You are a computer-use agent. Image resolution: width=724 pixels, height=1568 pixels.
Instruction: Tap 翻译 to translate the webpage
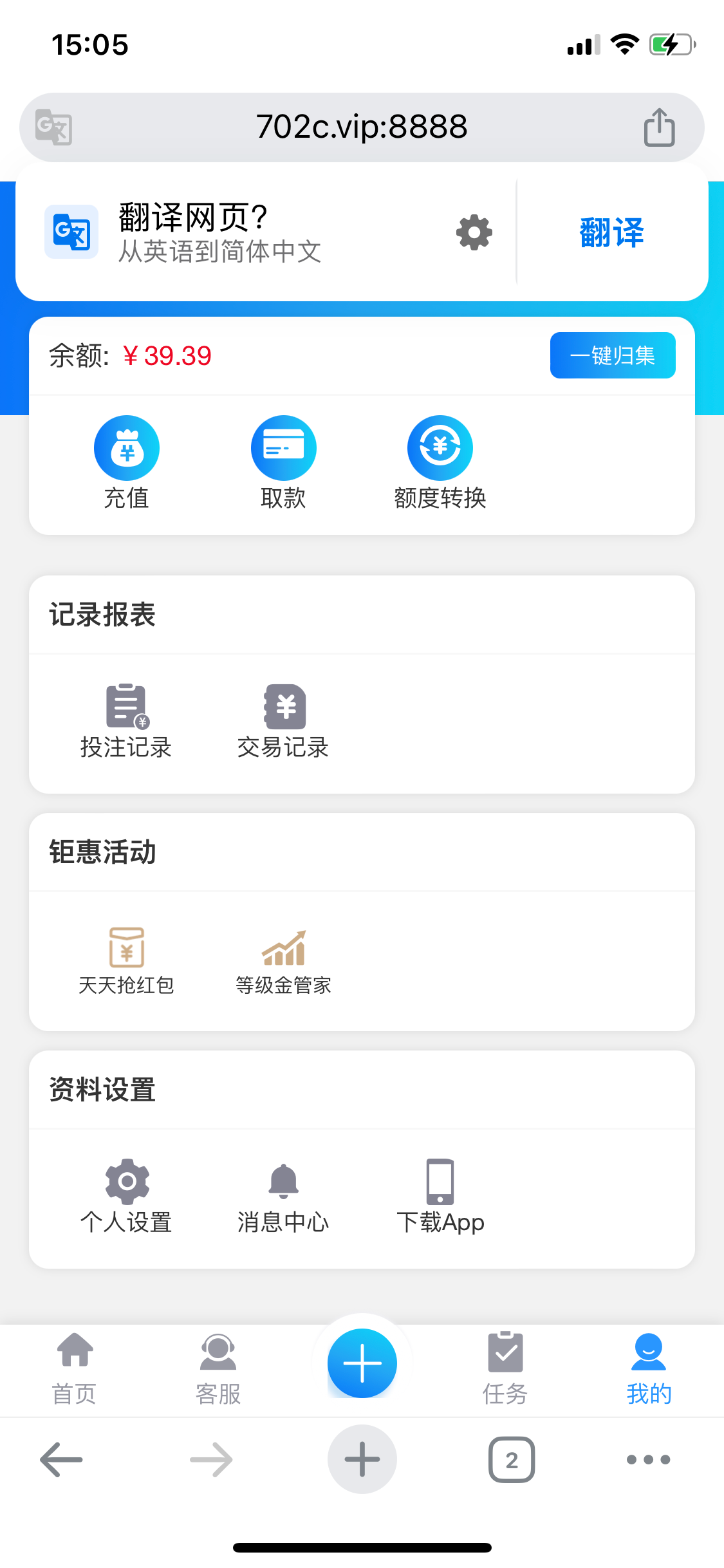(611, 232)
